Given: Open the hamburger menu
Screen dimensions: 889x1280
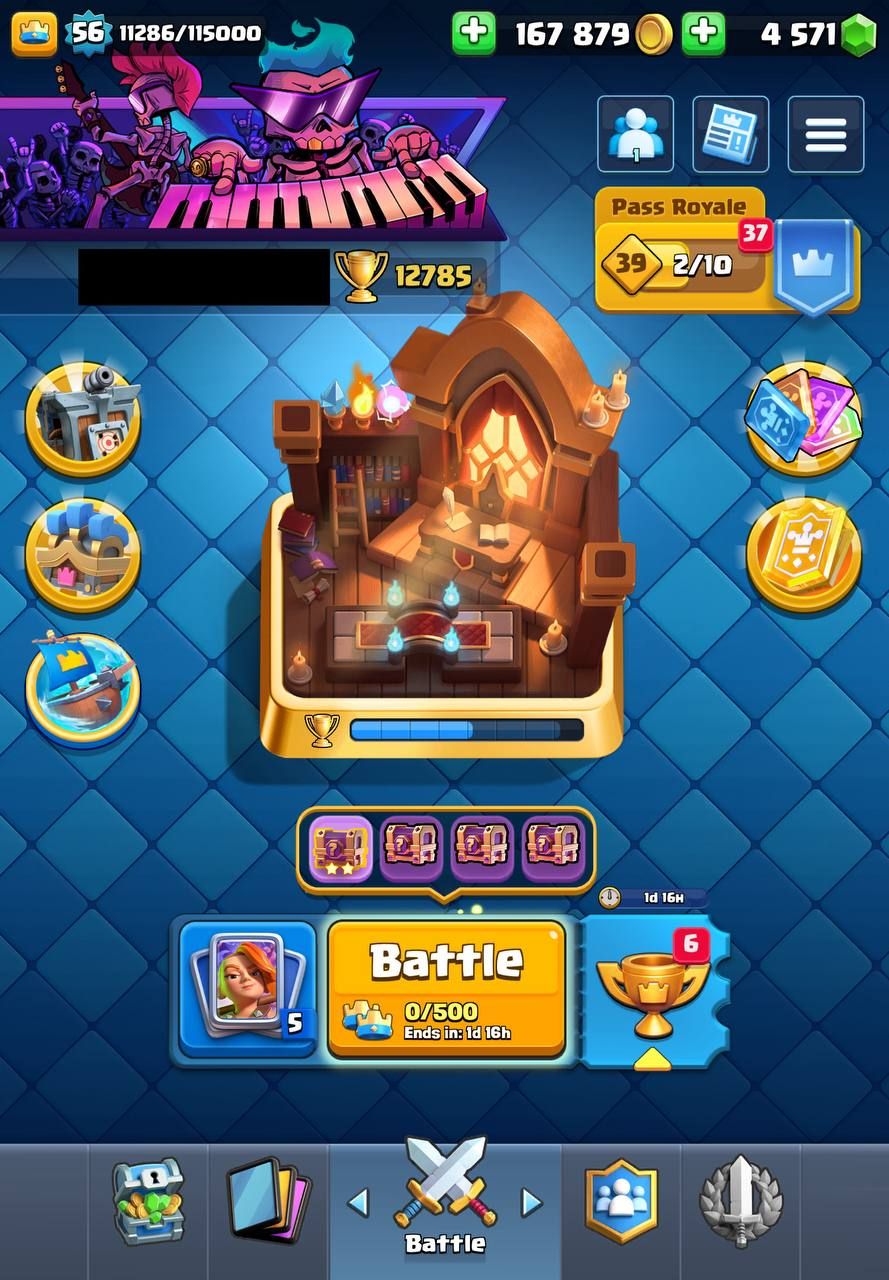Looking at the screenshot, I should [x=825, y=134].
